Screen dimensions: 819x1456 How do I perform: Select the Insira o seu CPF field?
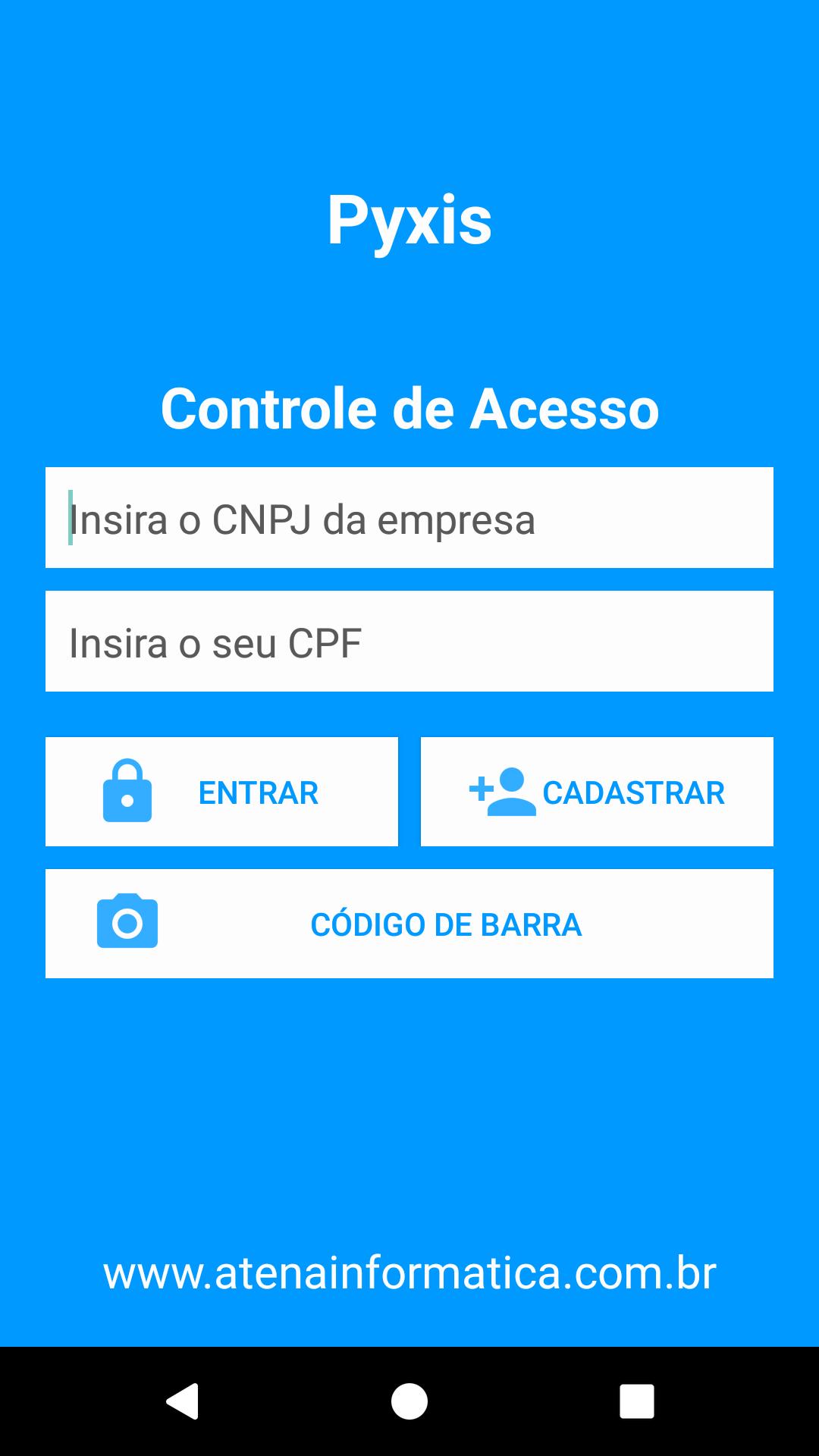tap(409, 642)
